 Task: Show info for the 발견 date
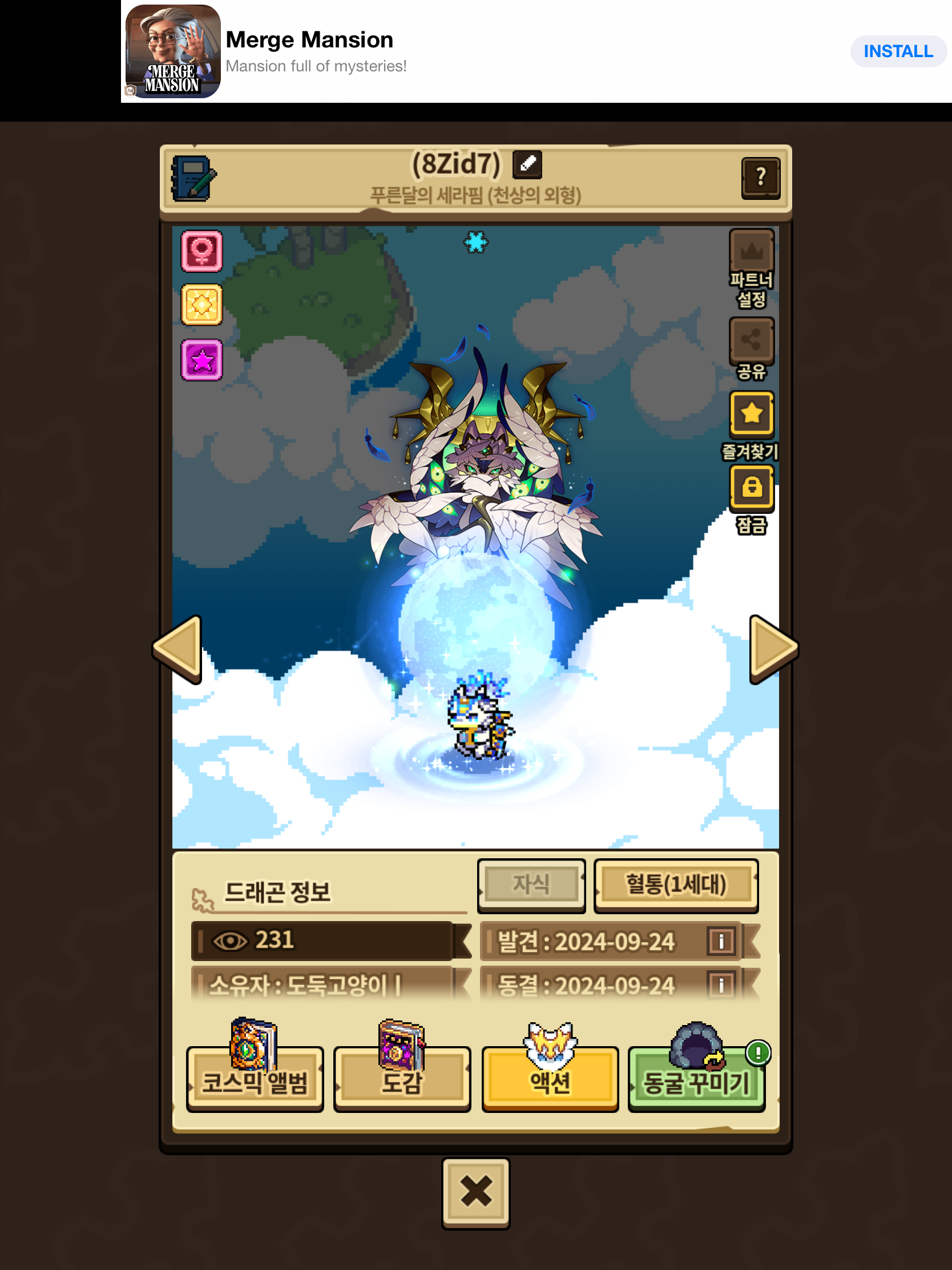tap(721, 942)
